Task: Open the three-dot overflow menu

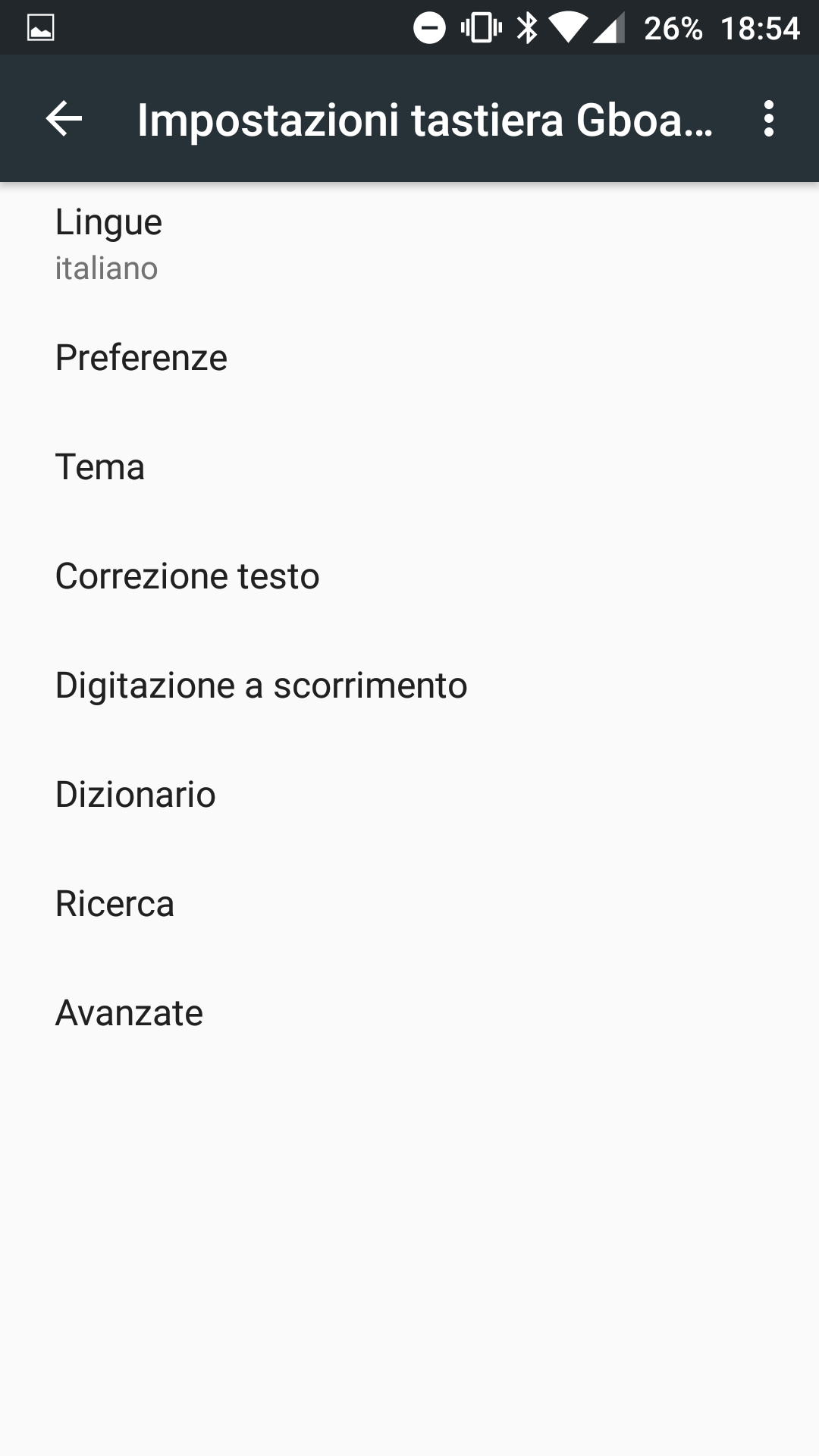Action: (x=769, y=119)
